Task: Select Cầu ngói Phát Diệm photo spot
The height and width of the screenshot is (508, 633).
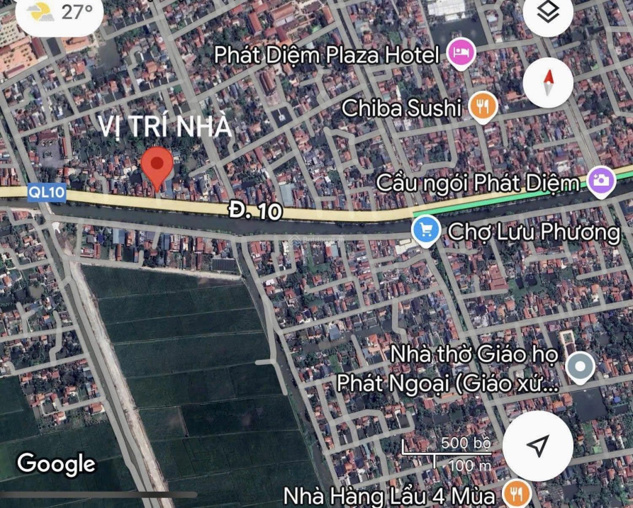Action: 601,181
